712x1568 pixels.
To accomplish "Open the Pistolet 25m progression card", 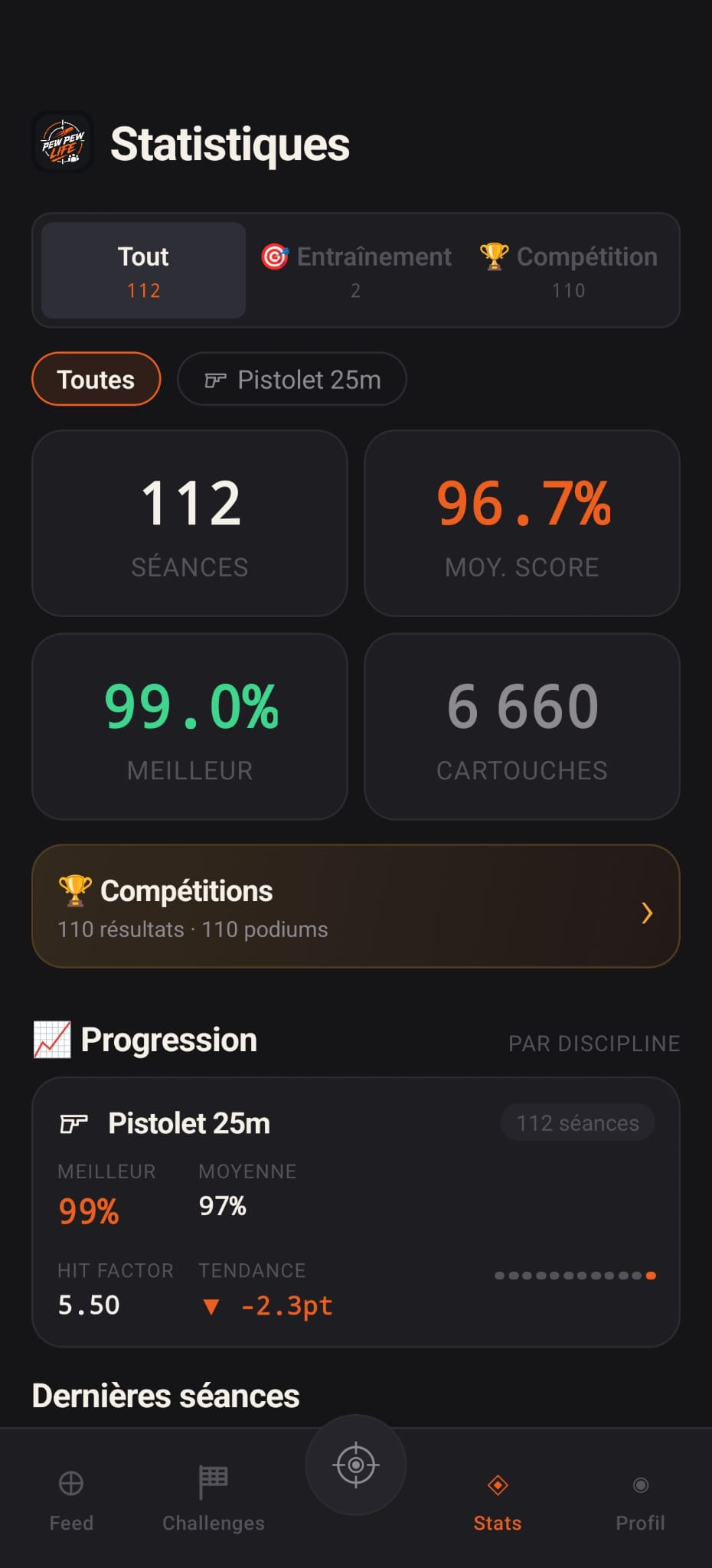I will 356,1212.
